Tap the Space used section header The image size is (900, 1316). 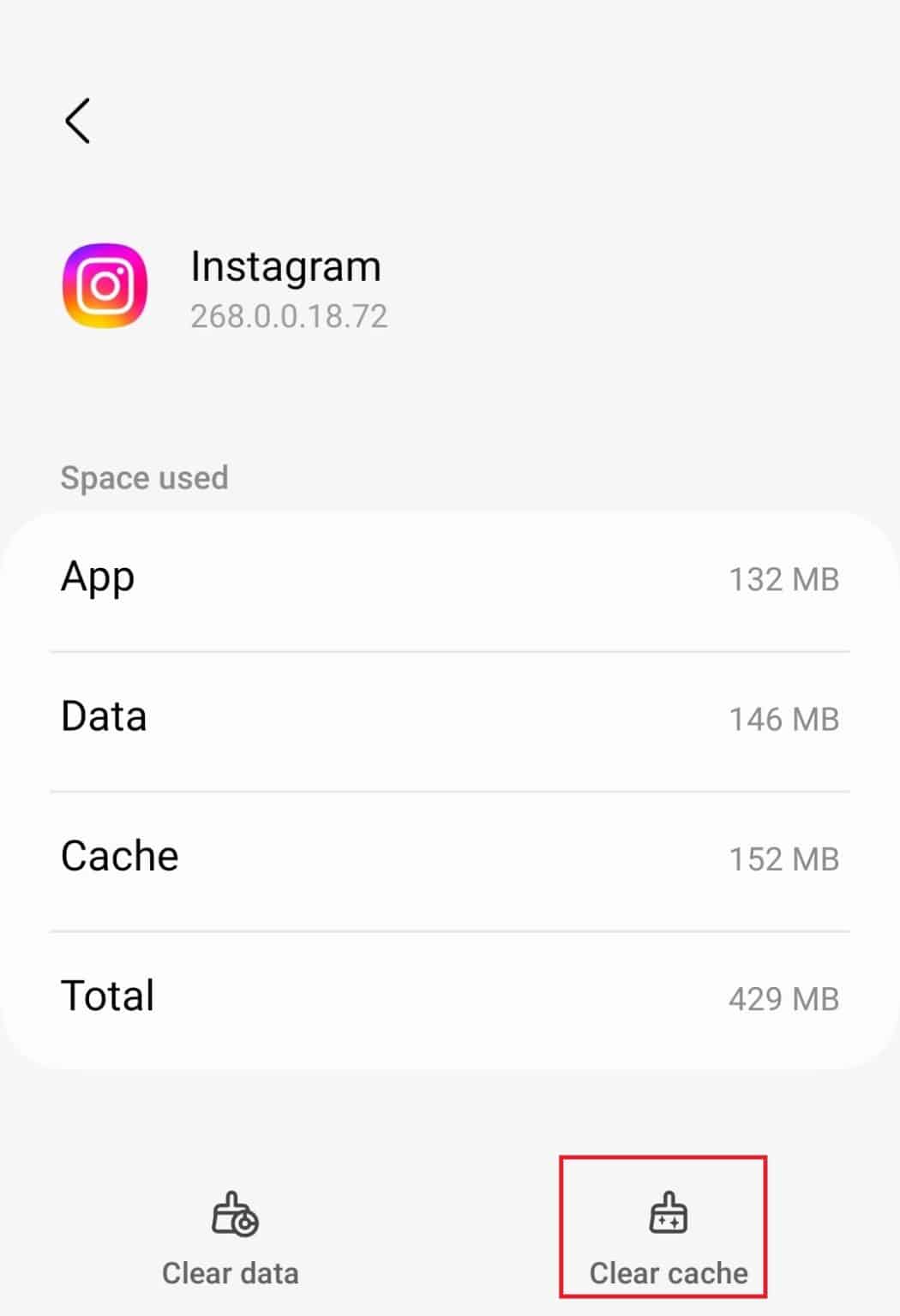click(x=144, y=477)
